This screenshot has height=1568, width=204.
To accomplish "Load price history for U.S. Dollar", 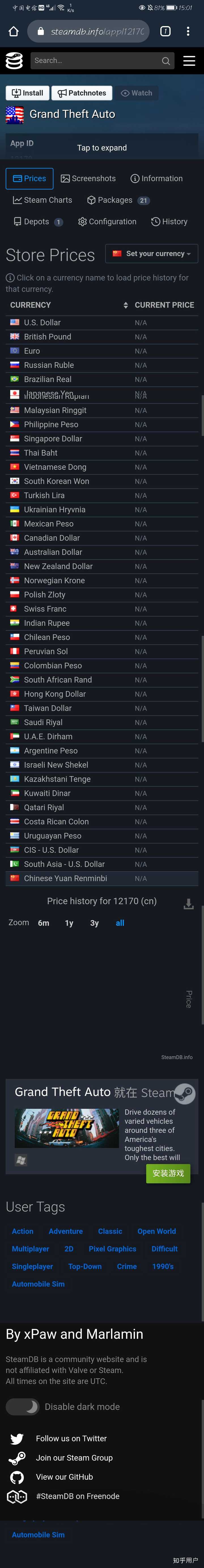I will (42, 323).
